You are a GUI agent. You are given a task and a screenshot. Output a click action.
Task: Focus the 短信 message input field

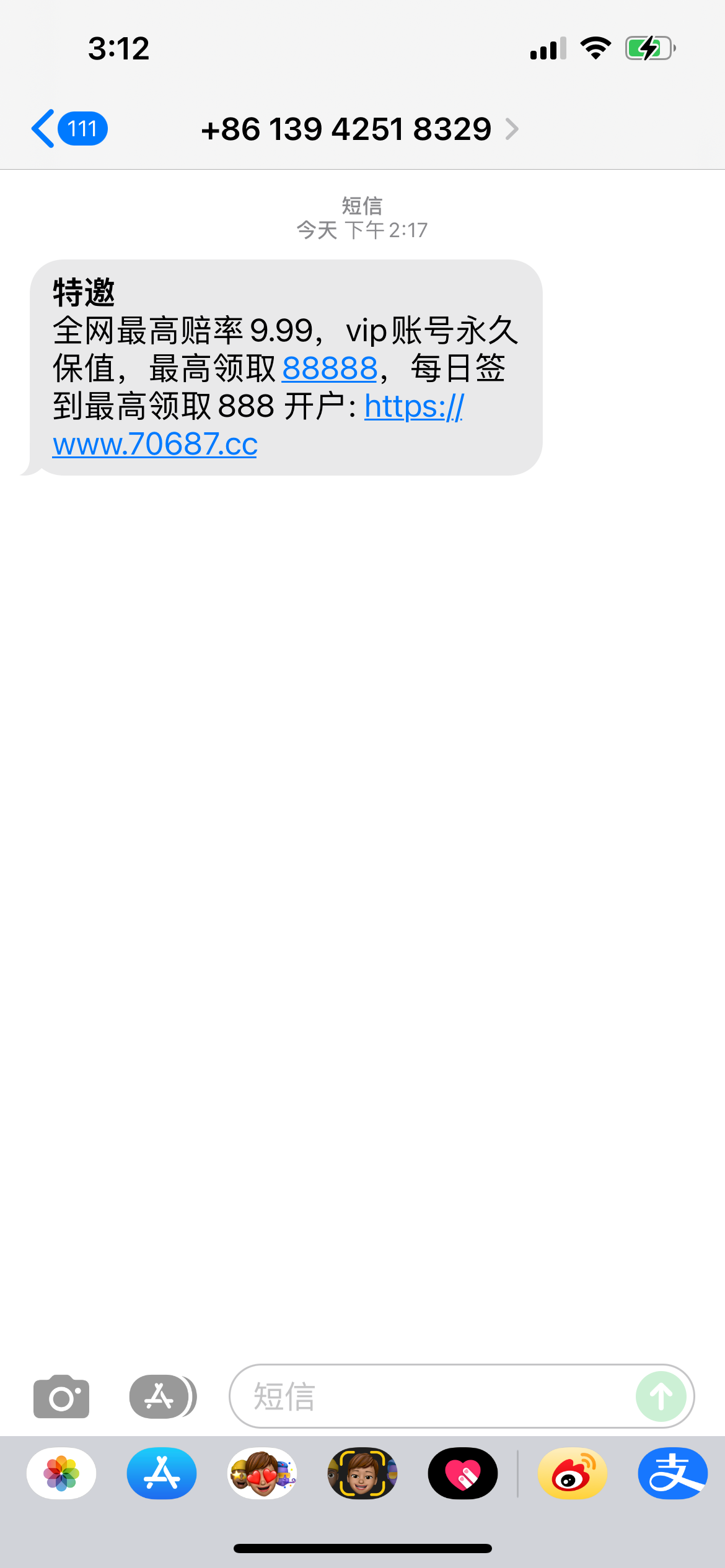click(x=434, y=1396)
